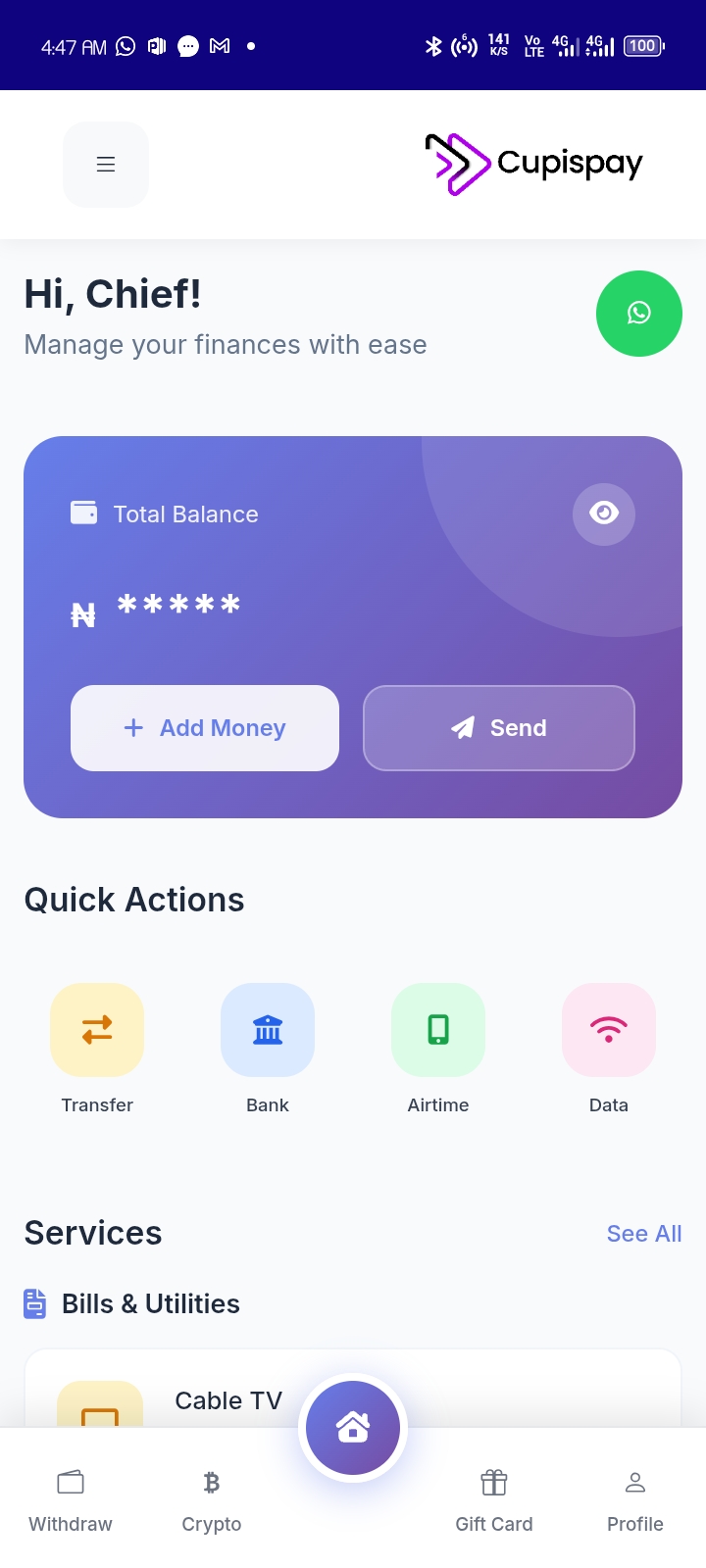Tap the Send button

[498, 728]
